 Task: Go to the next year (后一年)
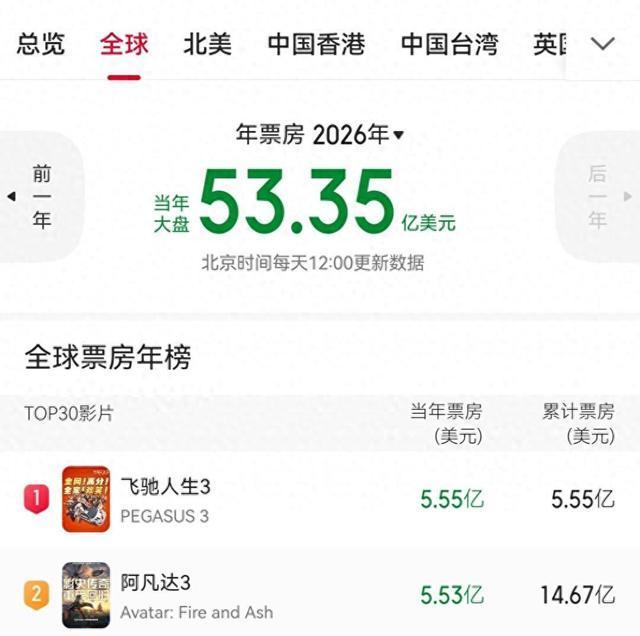tap(598, 197)
